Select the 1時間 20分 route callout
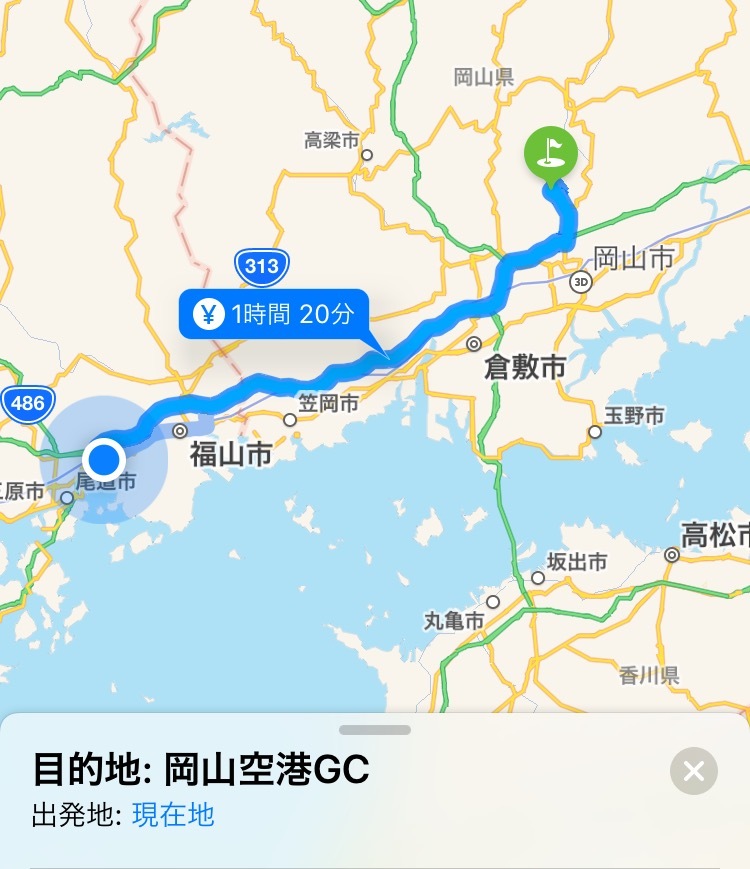 click(274, 314)
